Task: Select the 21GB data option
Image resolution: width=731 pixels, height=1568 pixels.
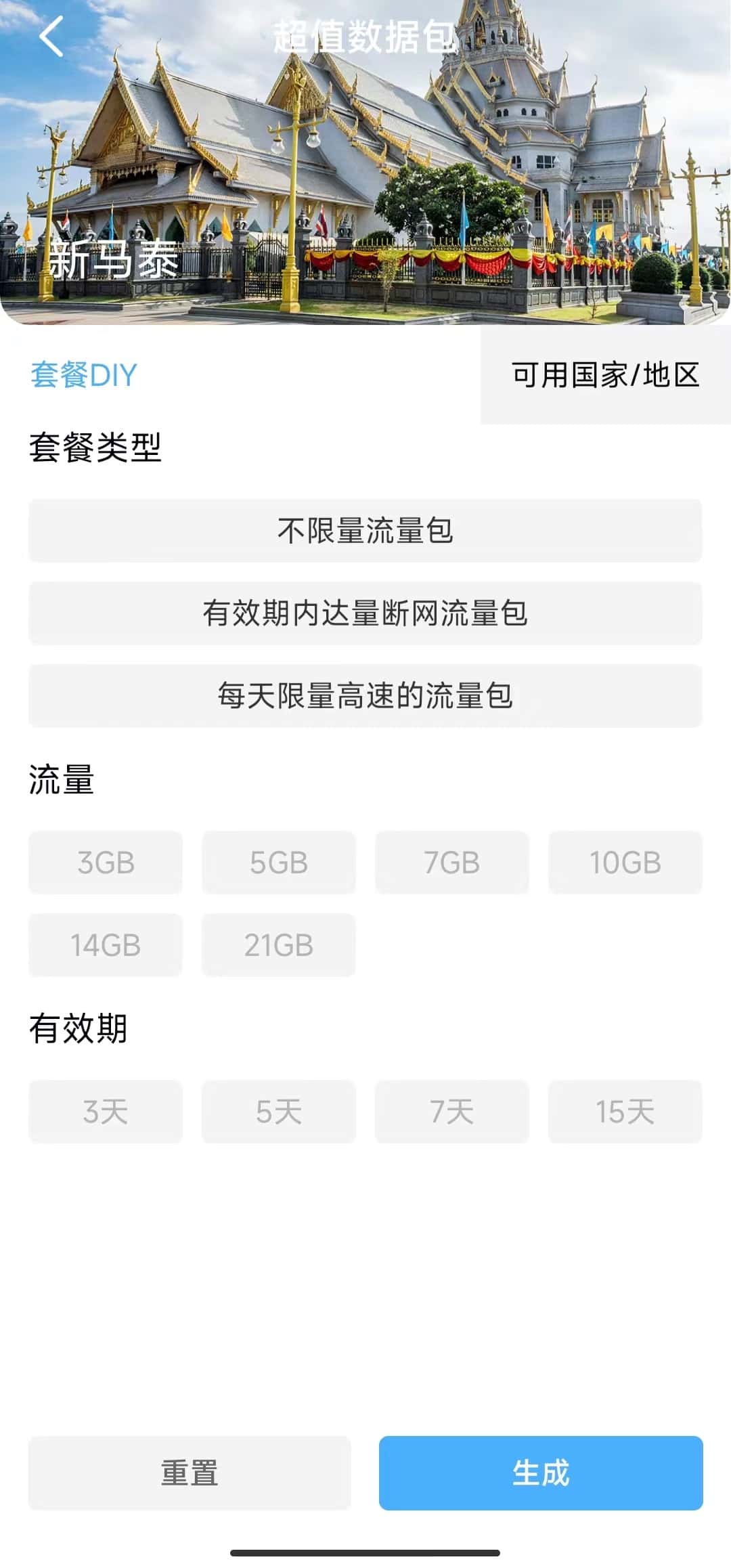Action: tap(279, 945)
